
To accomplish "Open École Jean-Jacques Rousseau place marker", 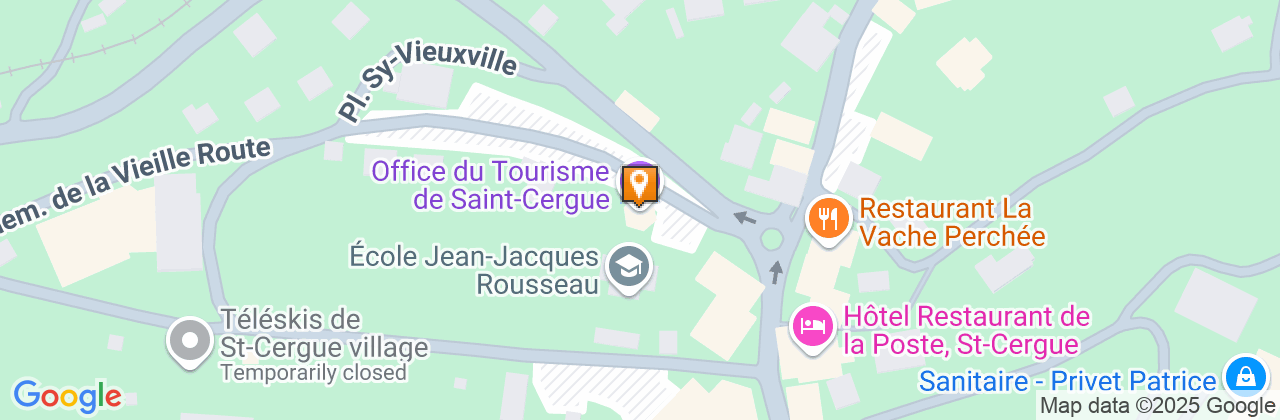I will tap(630, 266).
